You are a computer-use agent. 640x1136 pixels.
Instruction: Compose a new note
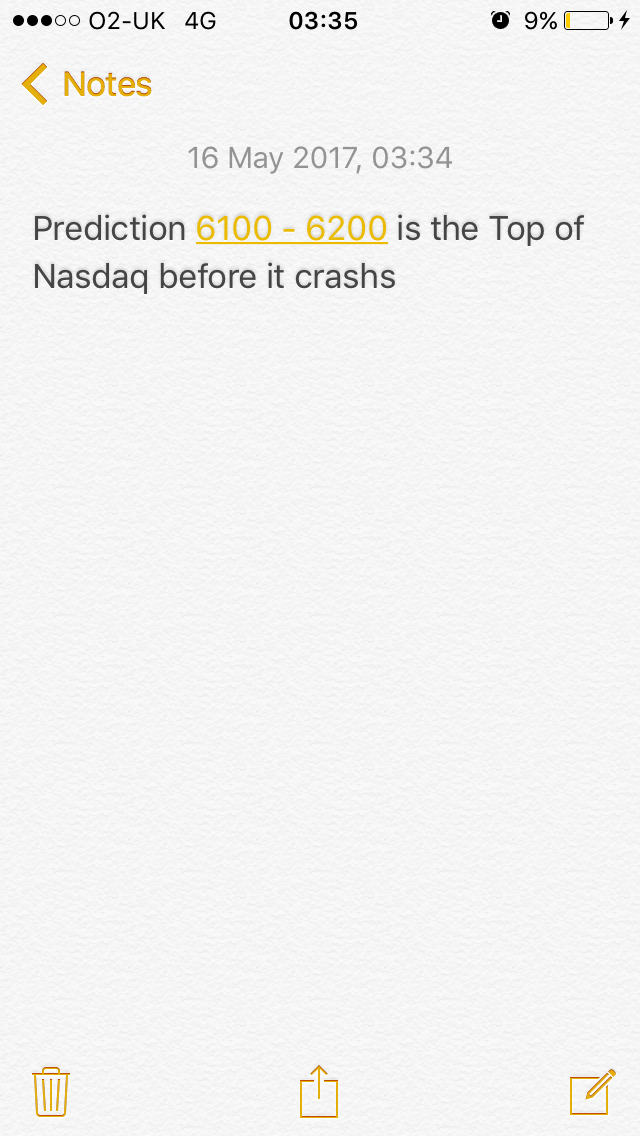coord(591,1091)
